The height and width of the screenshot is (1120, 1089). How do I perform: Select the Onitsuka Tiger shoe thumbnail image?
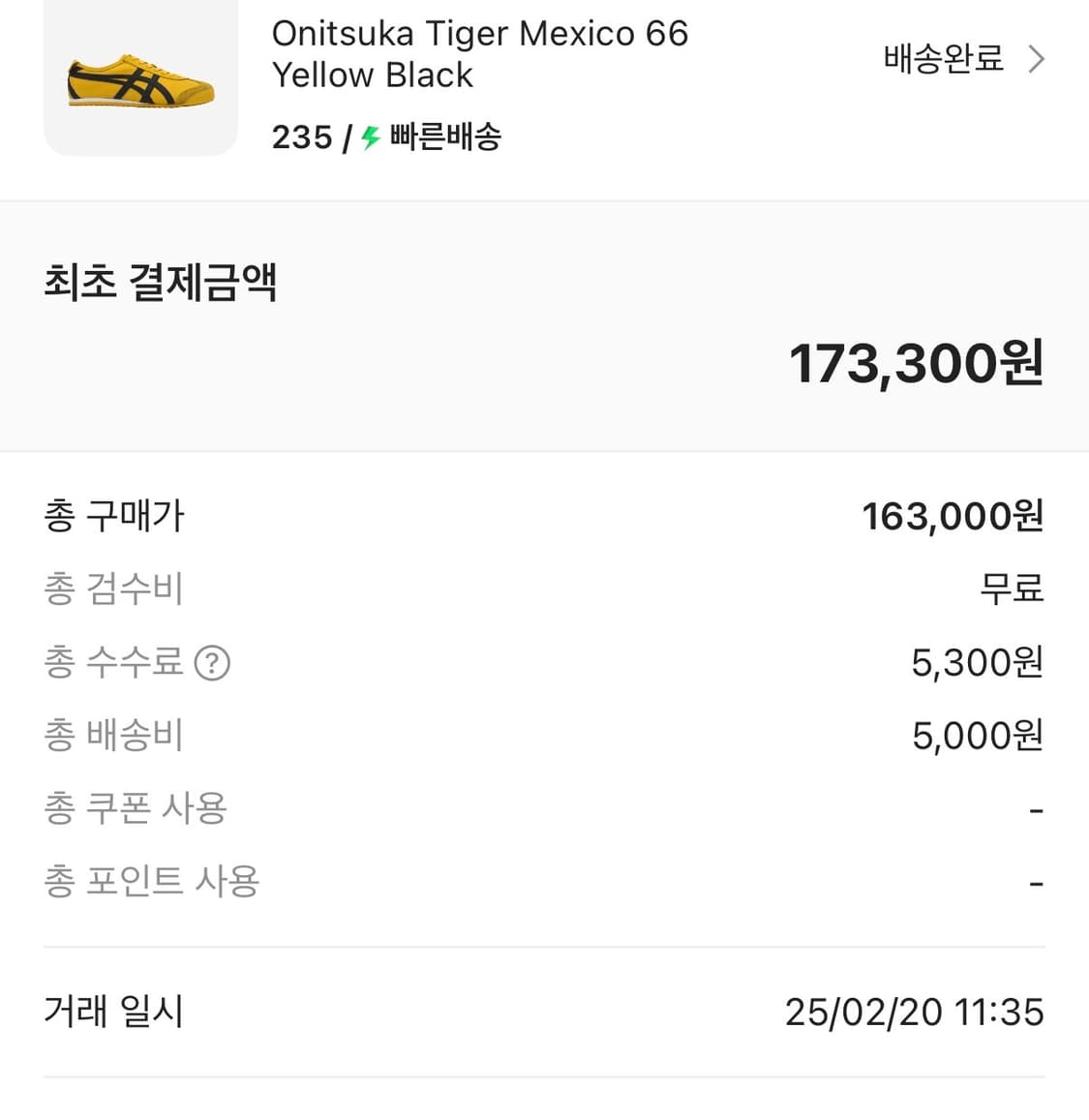[139, 76]
